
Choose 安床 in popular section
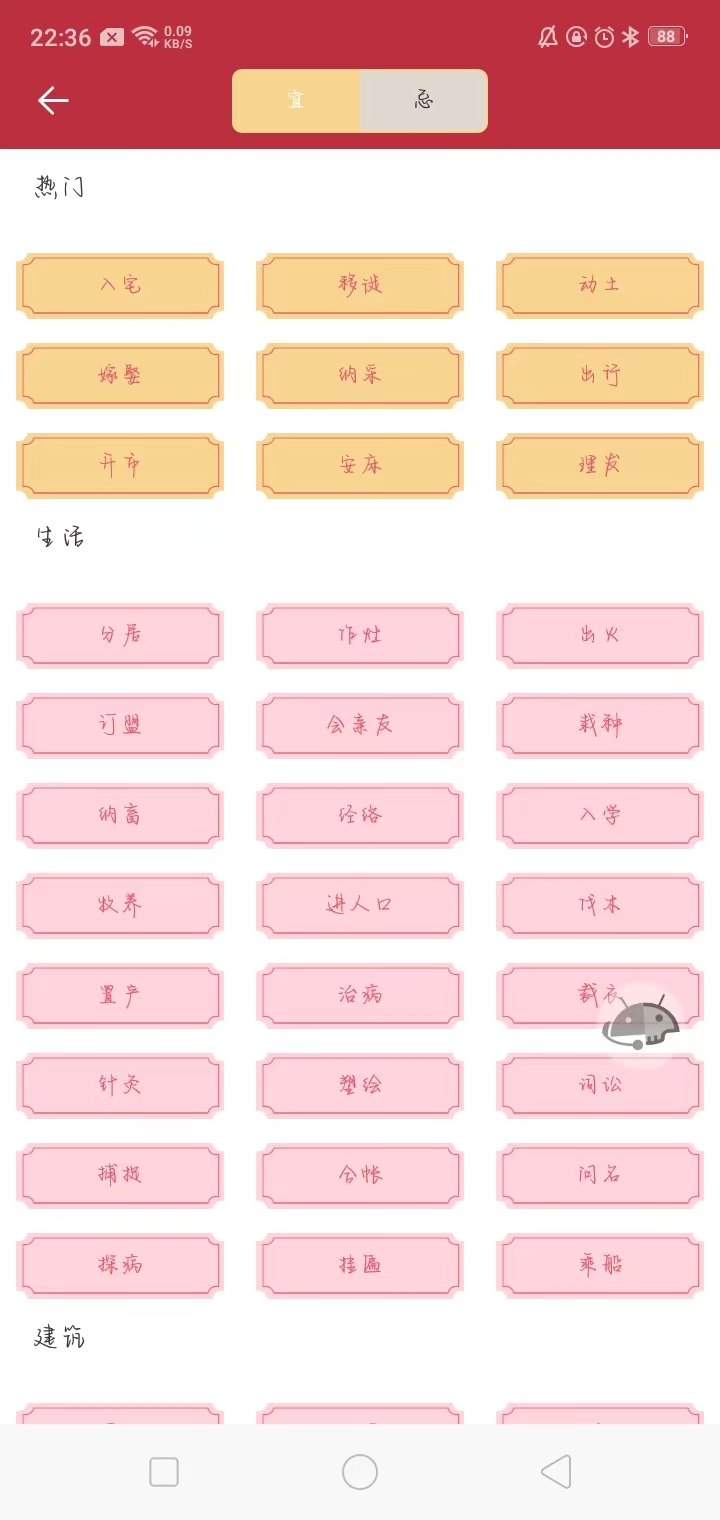click(x=360, y=465)
